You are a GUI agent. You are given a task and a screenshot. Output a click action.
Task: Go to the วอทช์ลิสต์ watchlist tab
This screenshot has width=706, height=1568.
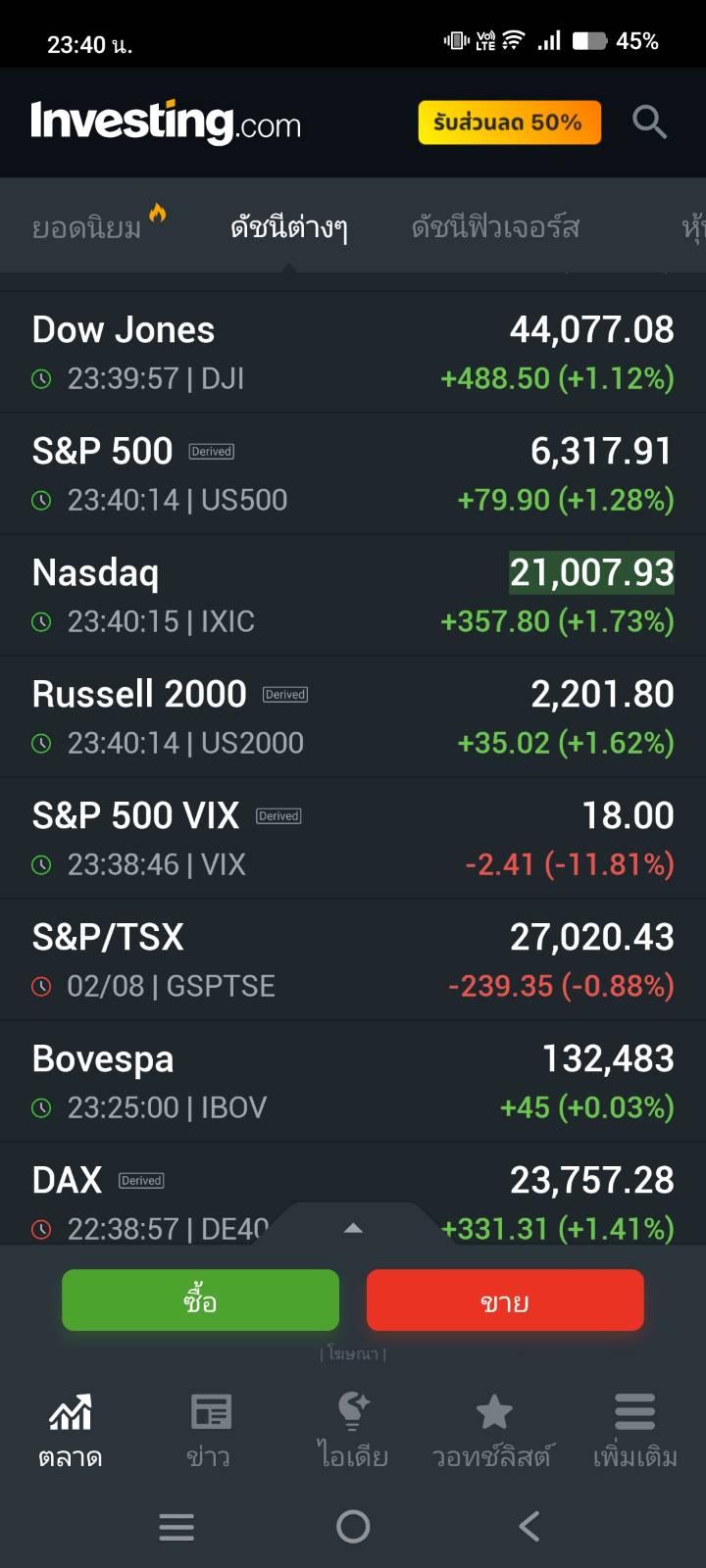[x=492, y=1431]
